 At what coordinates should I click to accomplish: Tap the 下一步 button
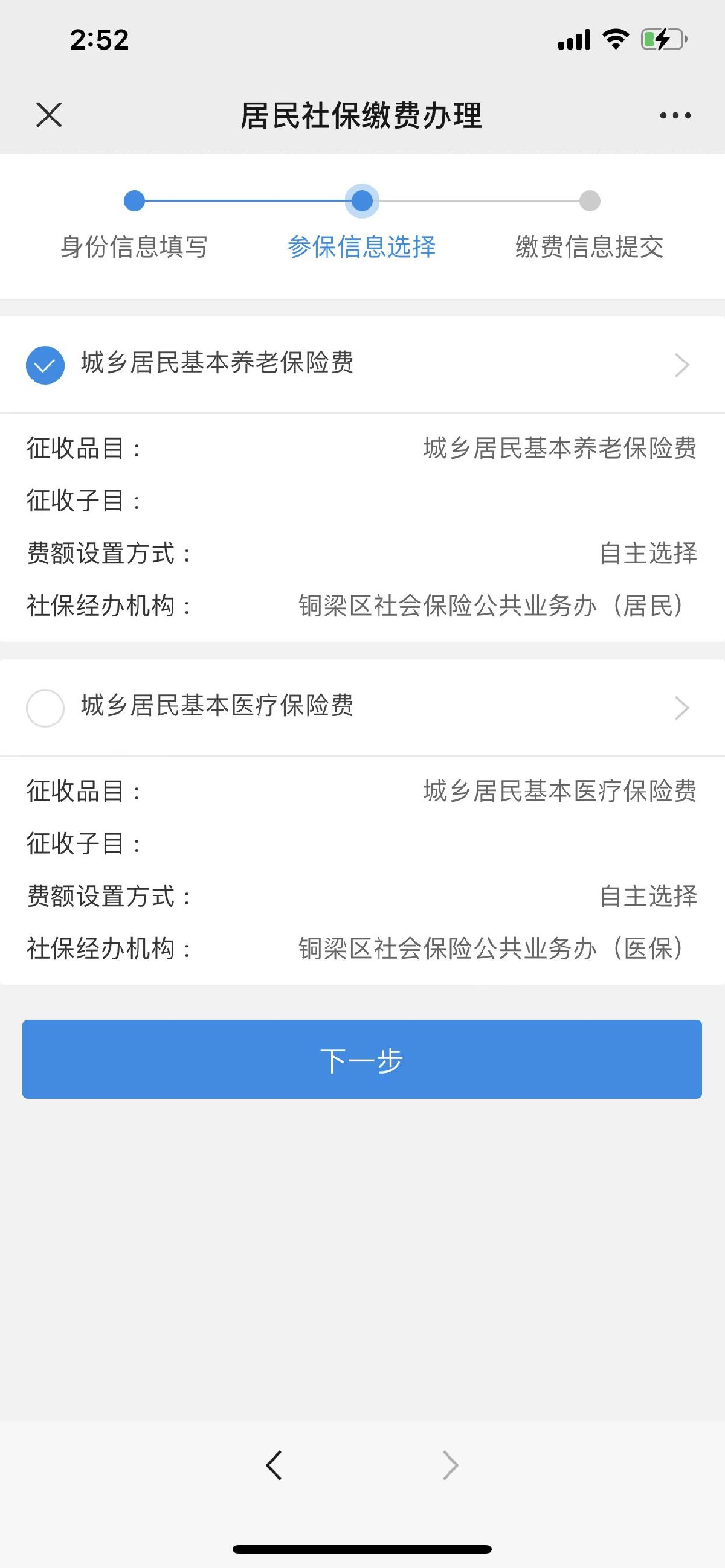click(x=362, y=1060)
